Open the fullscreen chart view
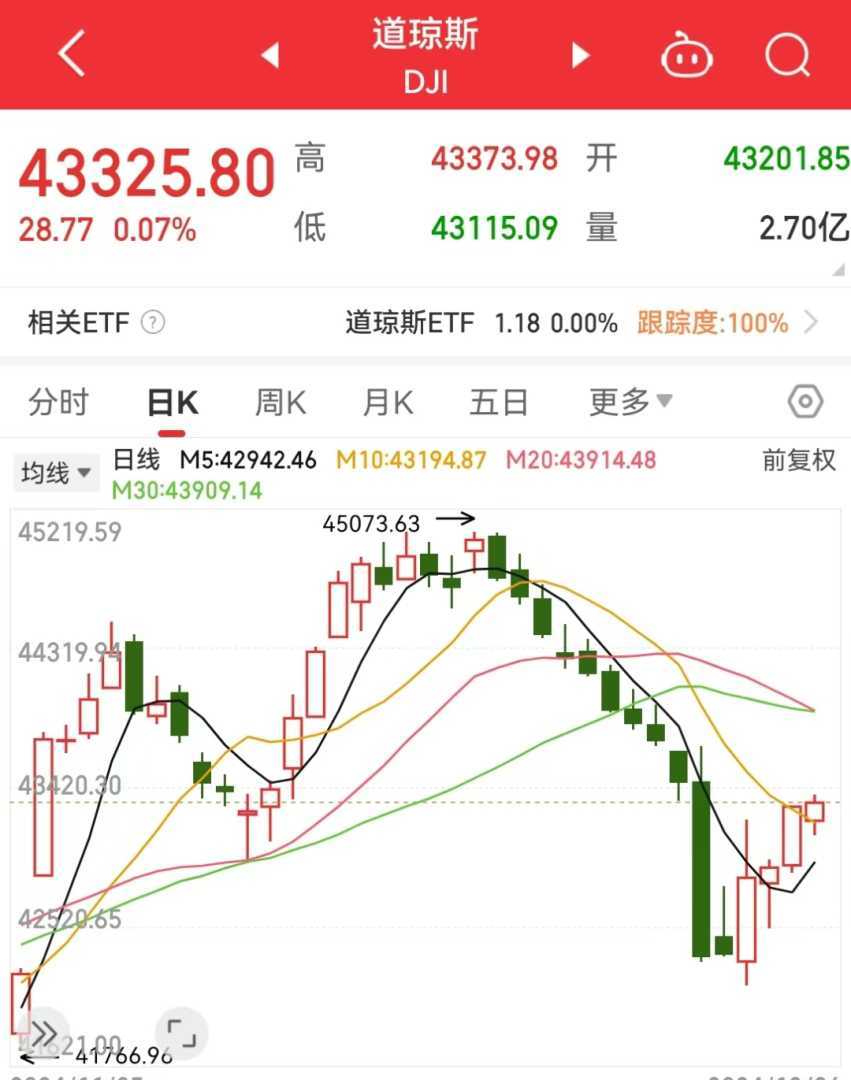Viewport: 851px width, 1080px height. click(181, 1033)
